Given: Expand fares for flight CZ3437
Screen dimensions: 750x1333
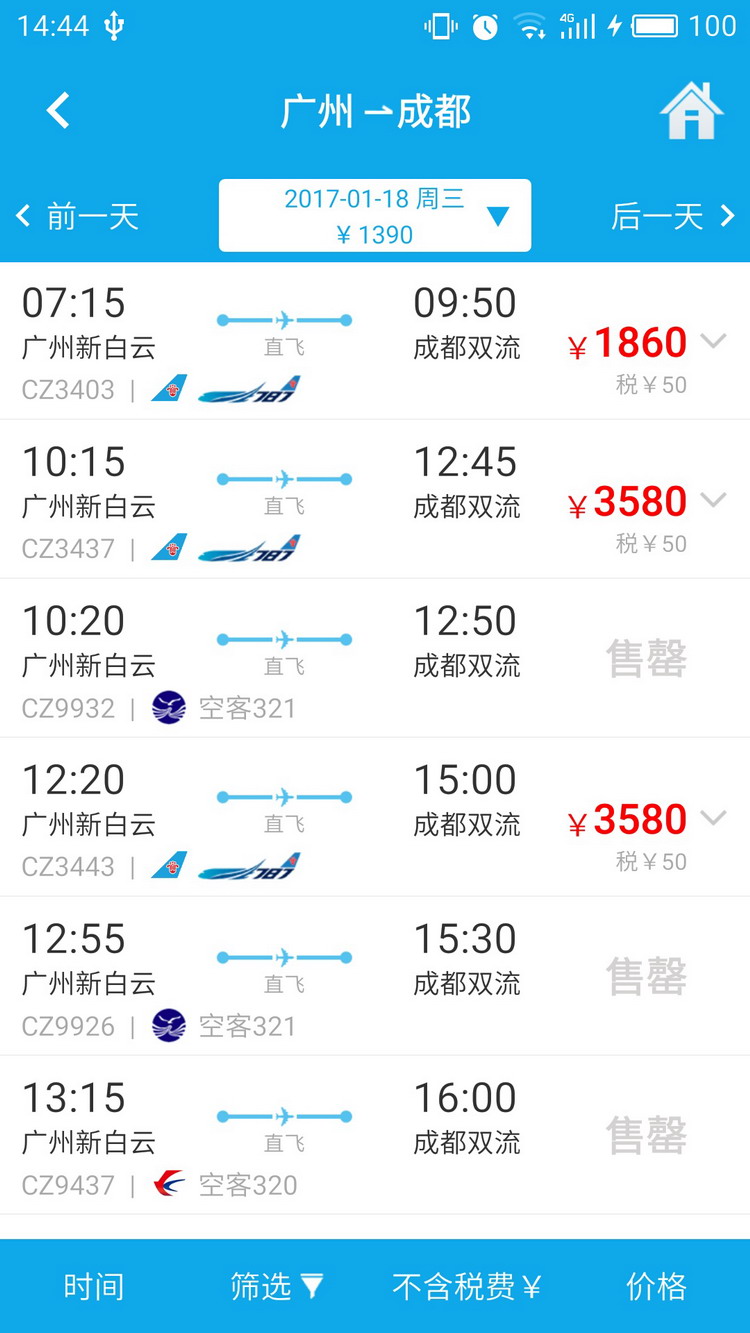Looking at the screenshot, I should pyautogui.click(x=713, y=500).
